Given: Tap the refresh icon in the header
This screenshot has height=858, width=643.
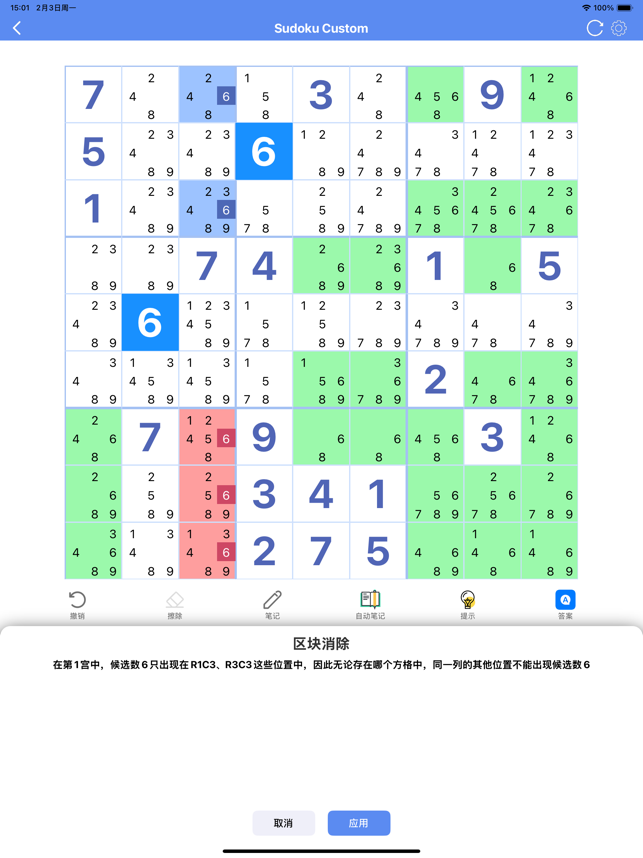Looking at the screenshot, I should [594, 28].
